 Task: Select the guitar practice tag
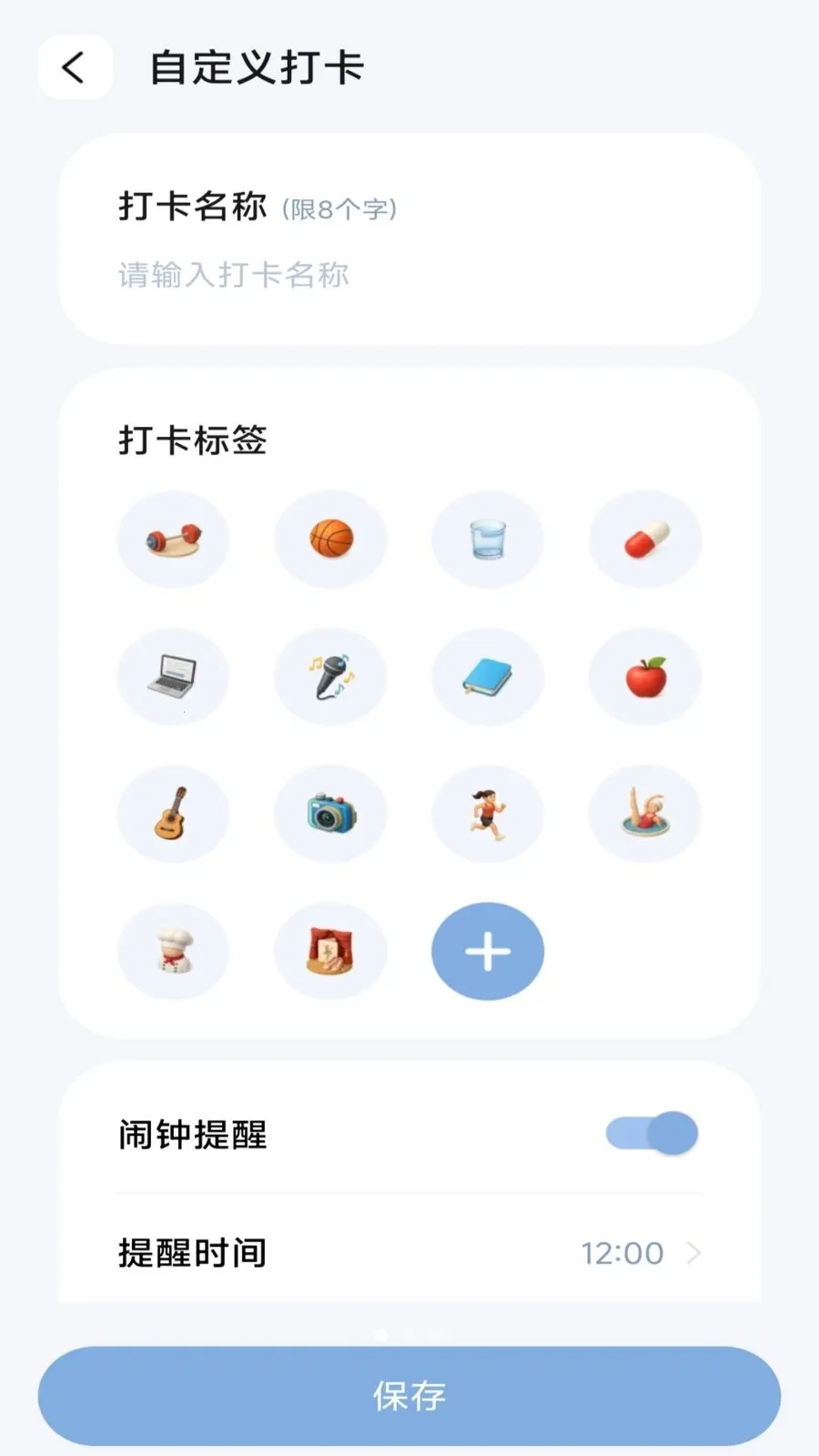pyautogui.click(x=173, y=813)
